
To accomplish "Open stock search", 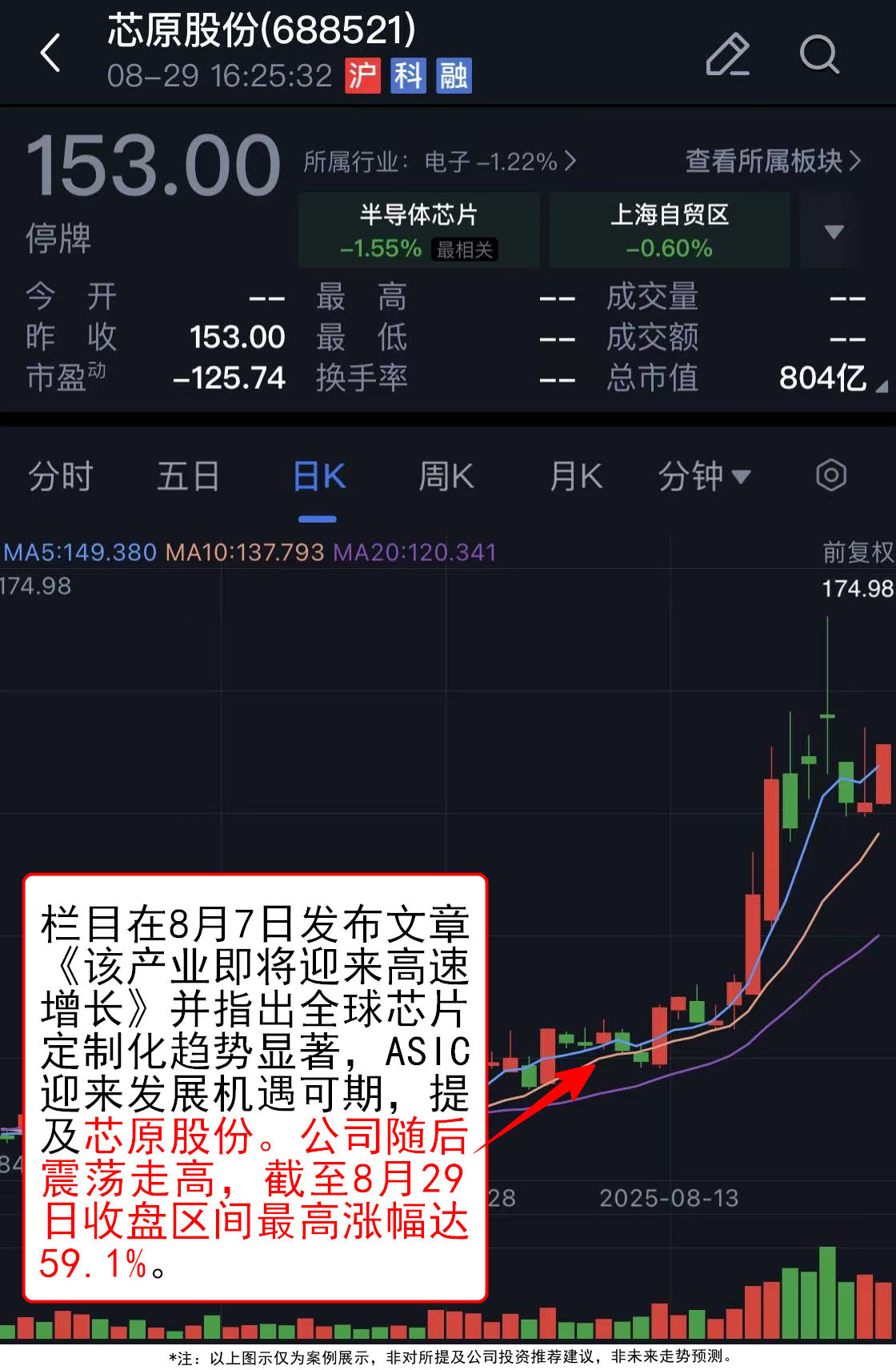I will (x=819, y=54).
